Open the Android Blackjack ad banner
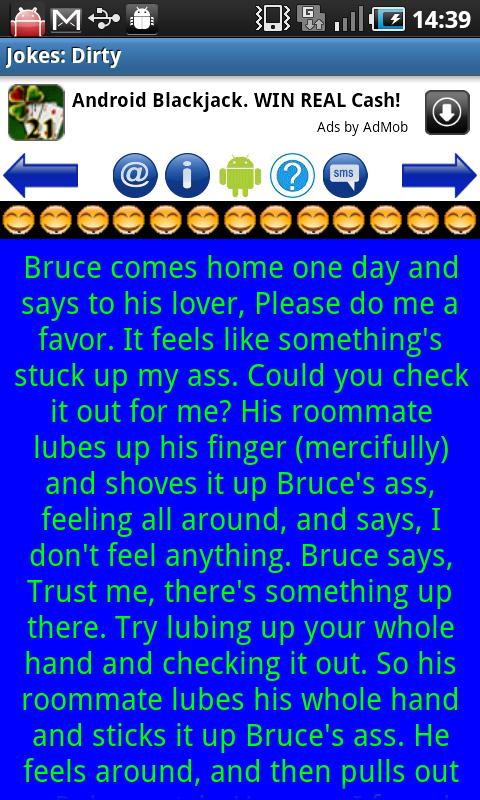 pos(240,112)
